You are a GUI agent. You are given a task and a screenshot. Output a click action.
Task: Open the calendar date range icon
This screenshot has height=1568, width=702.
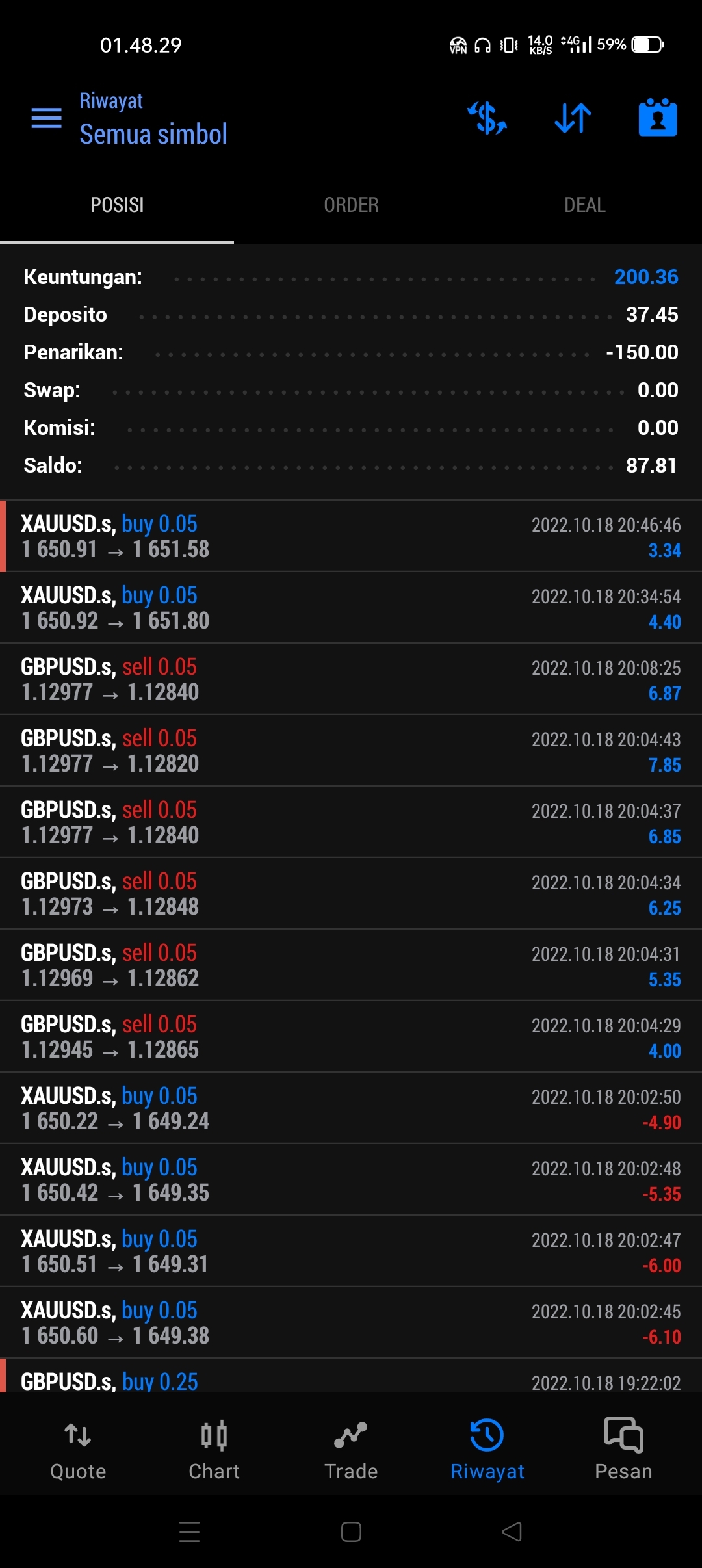point(658,118)
